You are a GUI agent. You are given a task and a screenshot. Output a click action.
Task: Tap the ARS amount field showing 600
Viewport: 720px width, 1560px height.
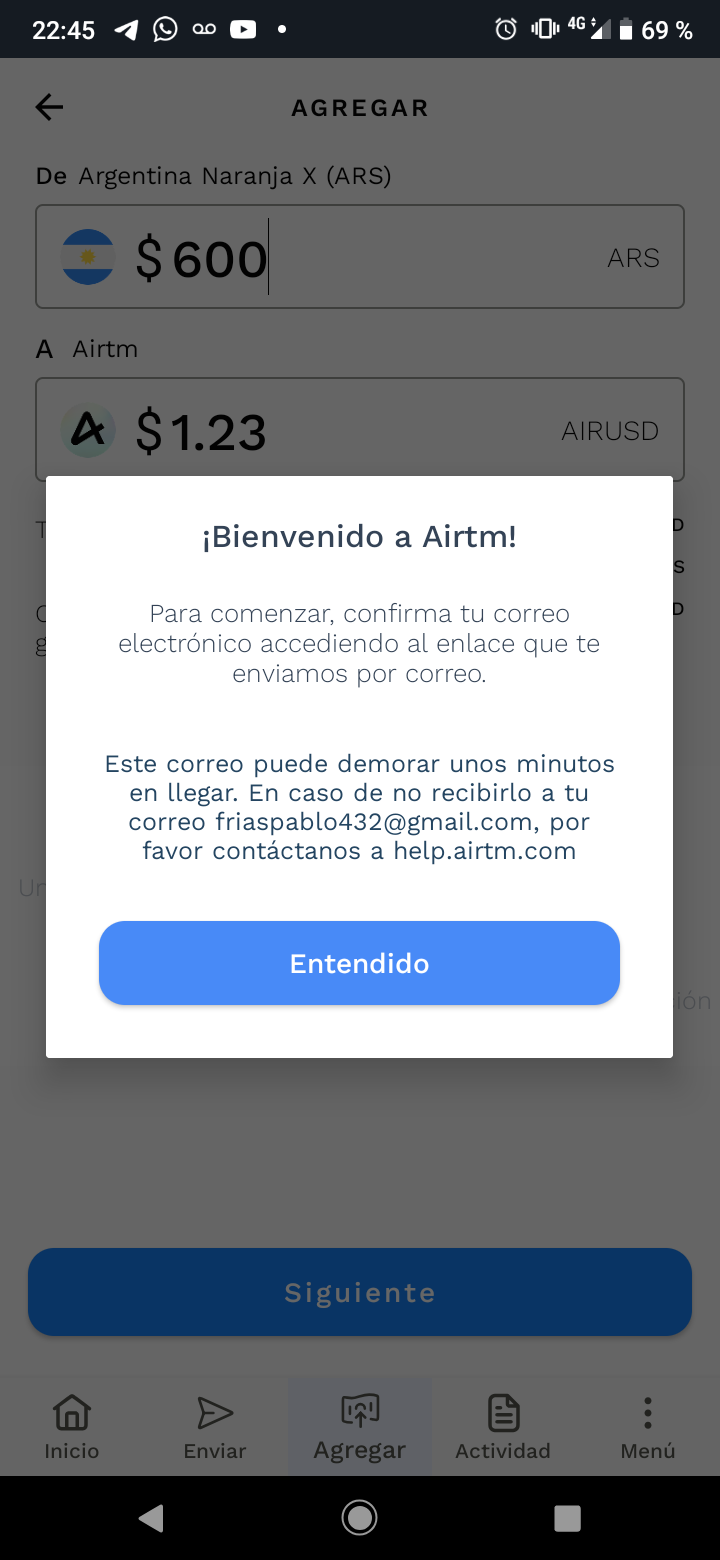[360, 257]
